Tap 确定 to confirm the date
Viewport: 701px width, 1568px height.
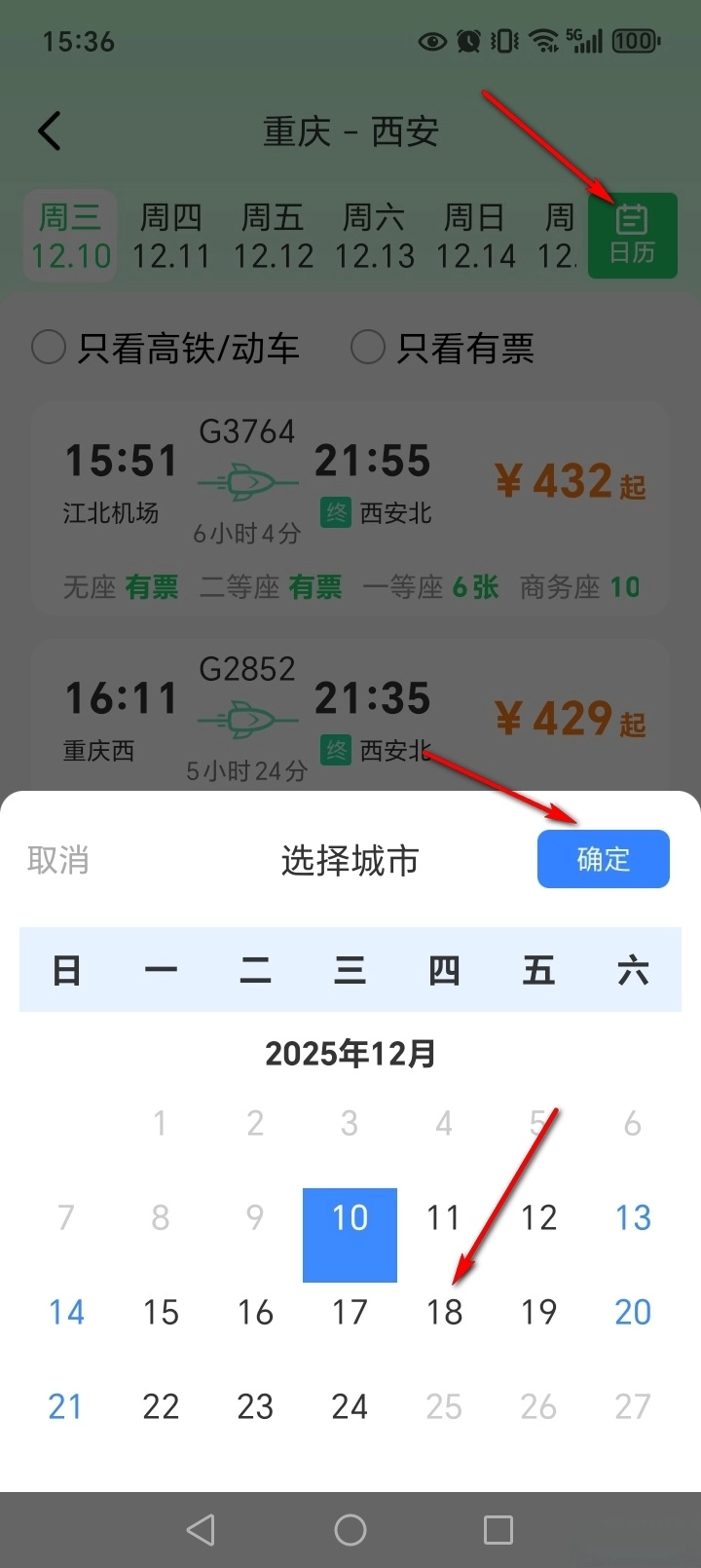click(x=603, y=859)
